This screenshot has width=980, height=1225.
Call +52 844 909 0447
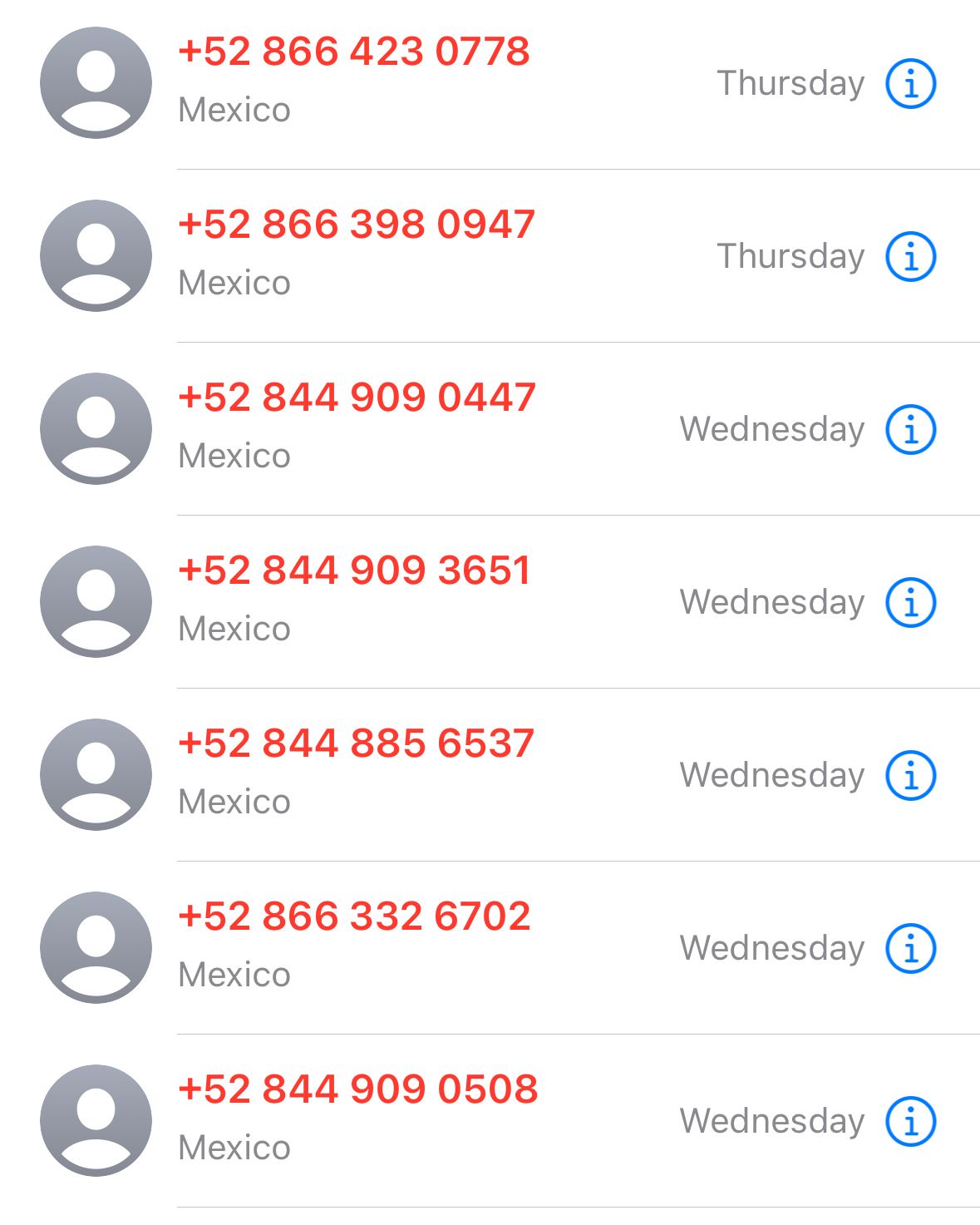357,398
